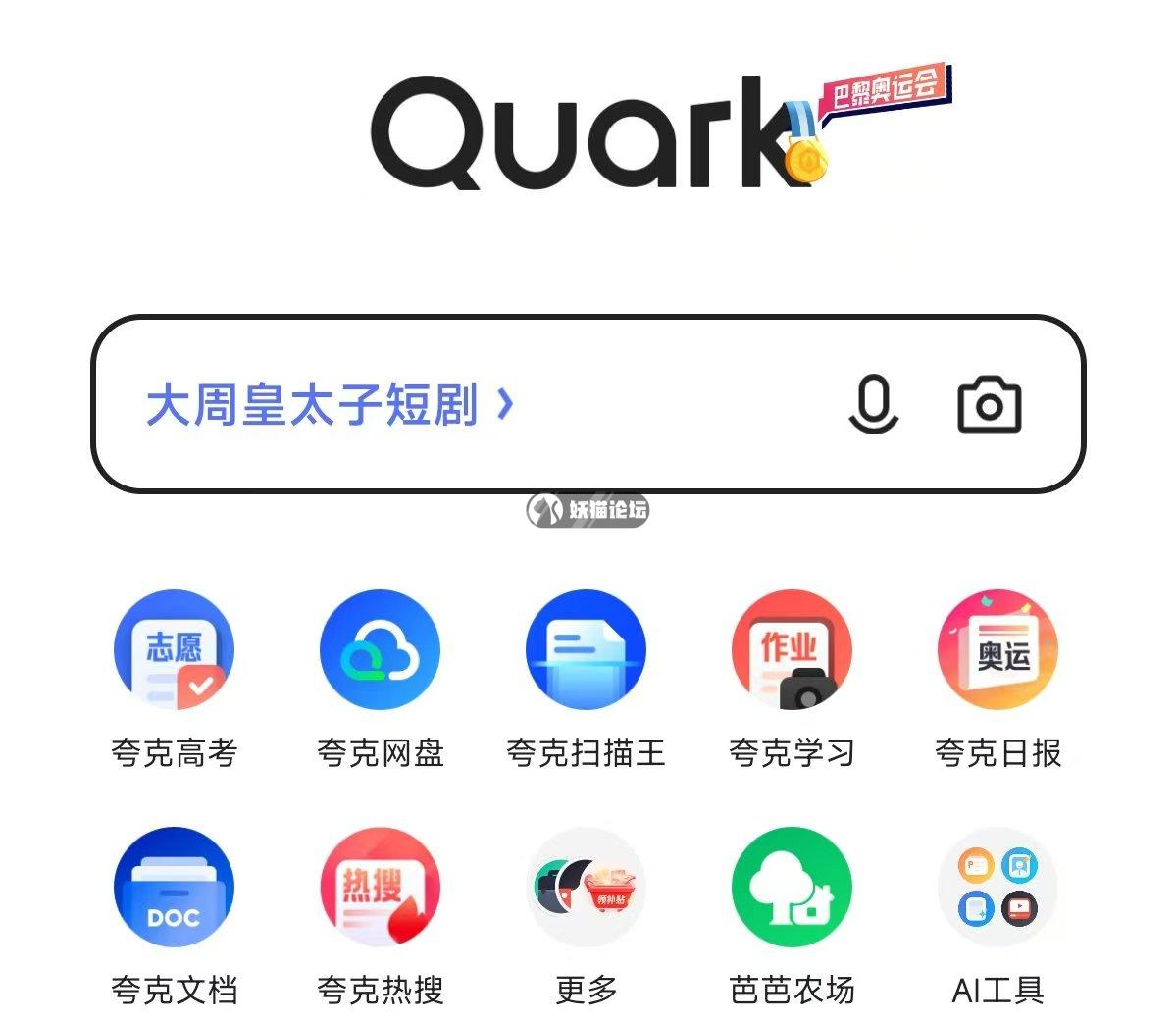Open 夸克日报 Olympics feed

tap(997, 650)
